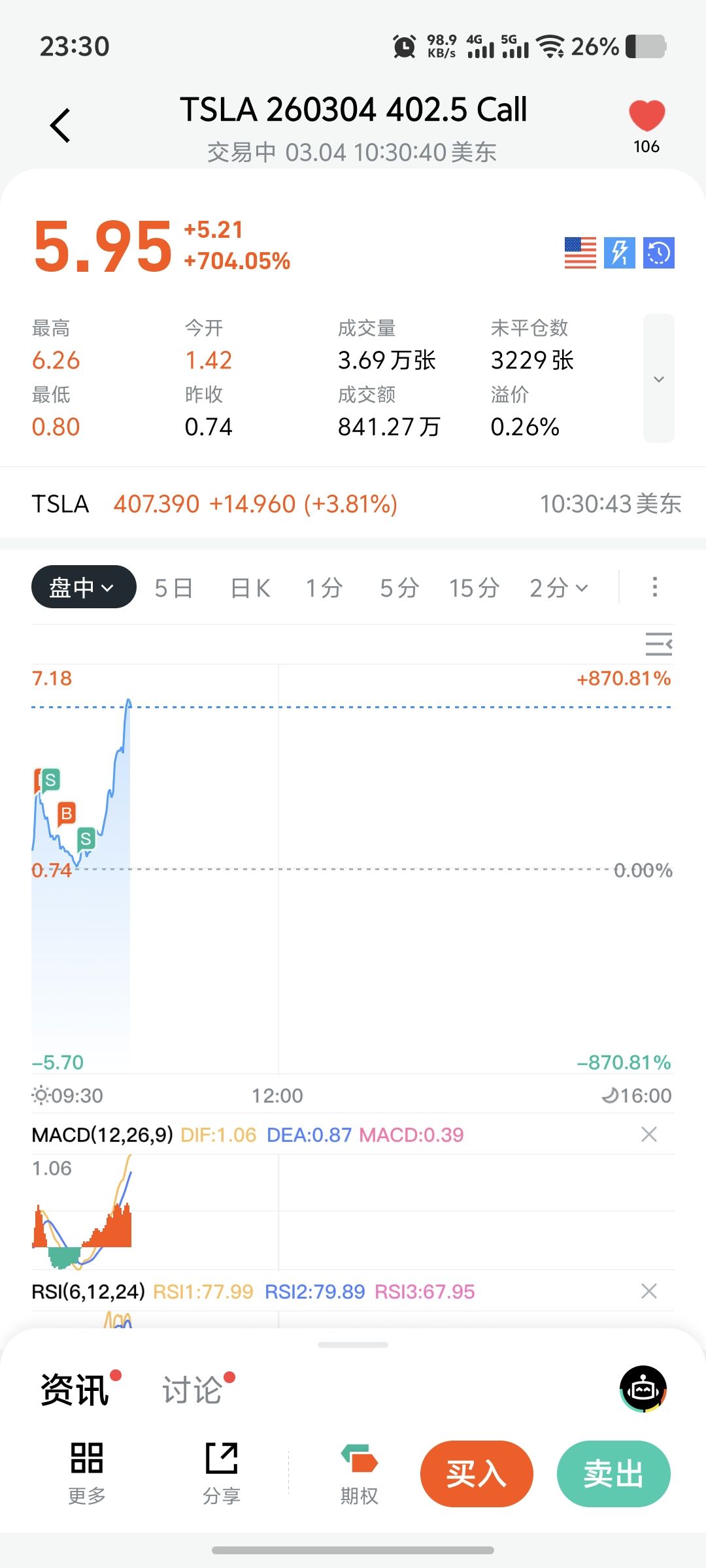Viewport: 706px width, 1568px height.
Task: Open the AI assistant robot icon
Action: pos(643,1388)
